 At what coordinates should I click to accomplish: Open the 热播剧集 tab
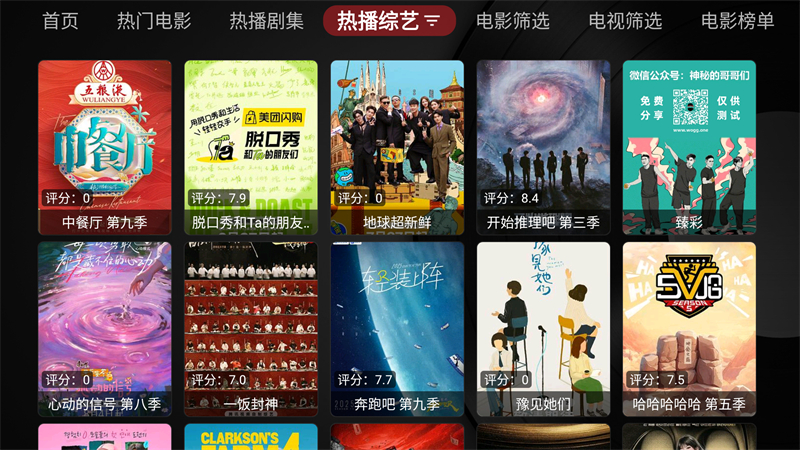click(x=267, y=21)
